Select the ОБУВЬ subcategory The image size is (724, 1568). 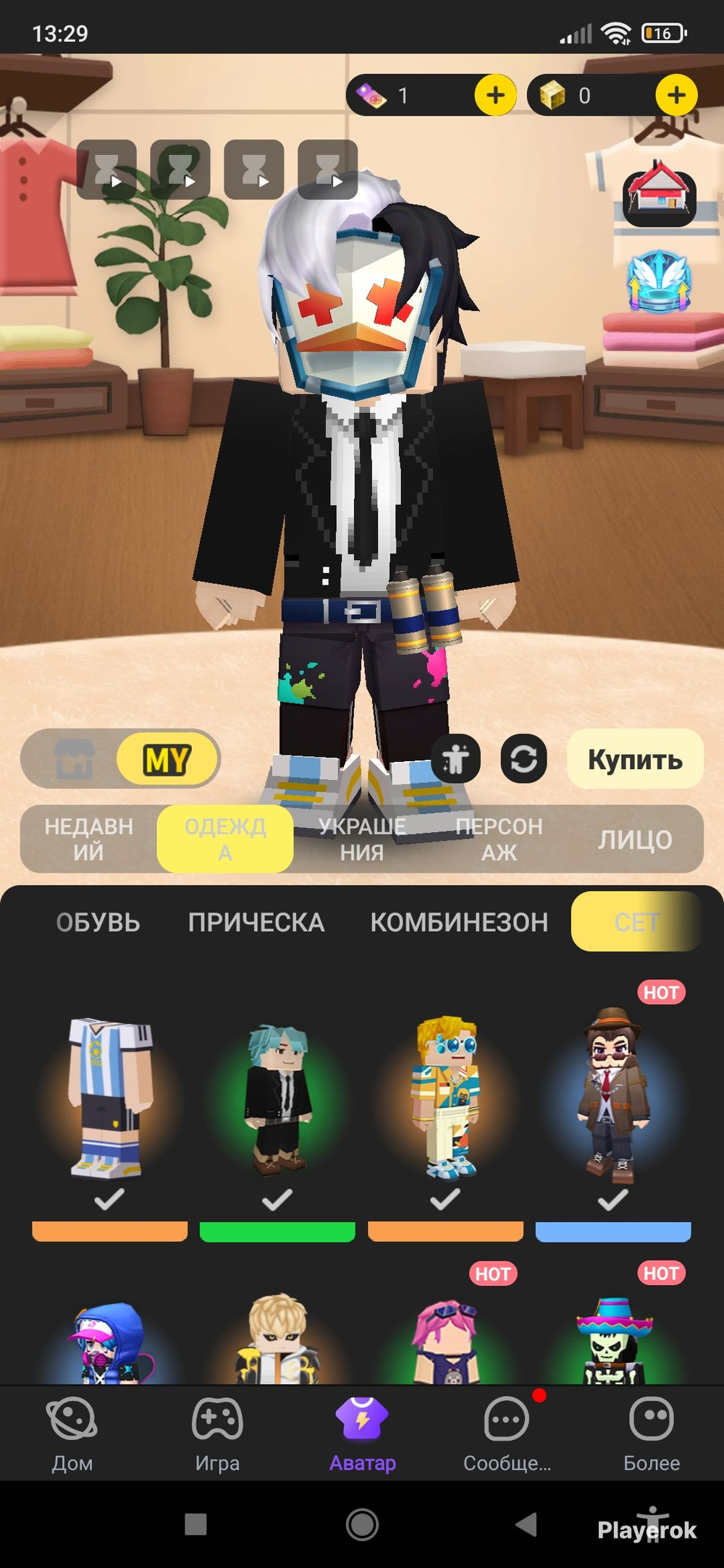point(98,923)
